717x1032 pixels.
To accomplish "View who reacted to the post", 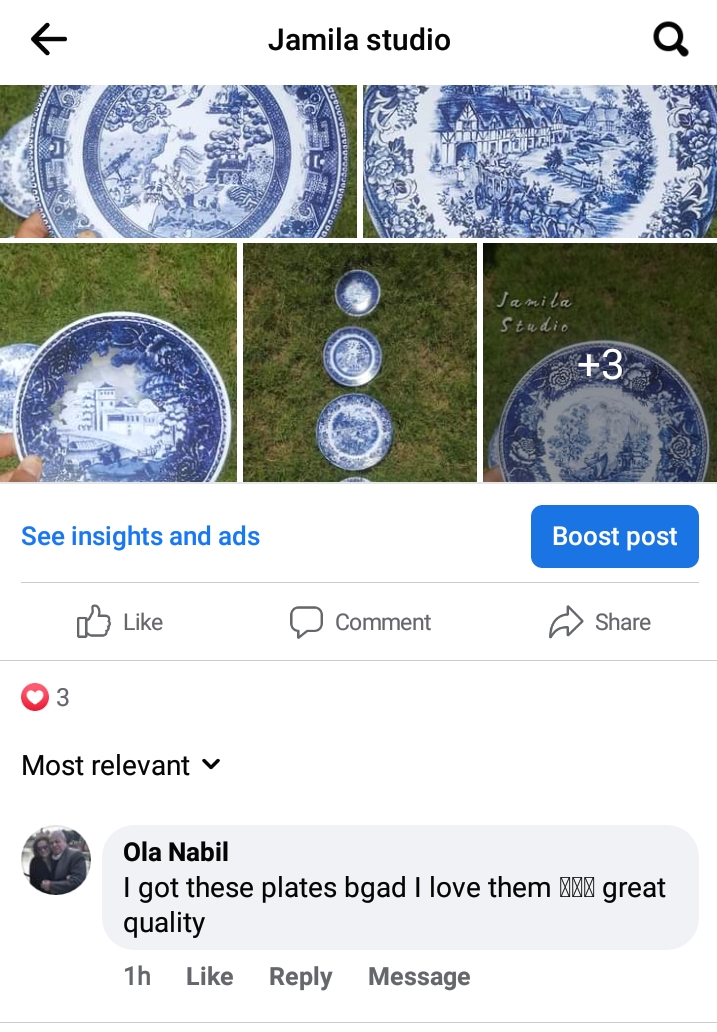I will tap(46, 697).
